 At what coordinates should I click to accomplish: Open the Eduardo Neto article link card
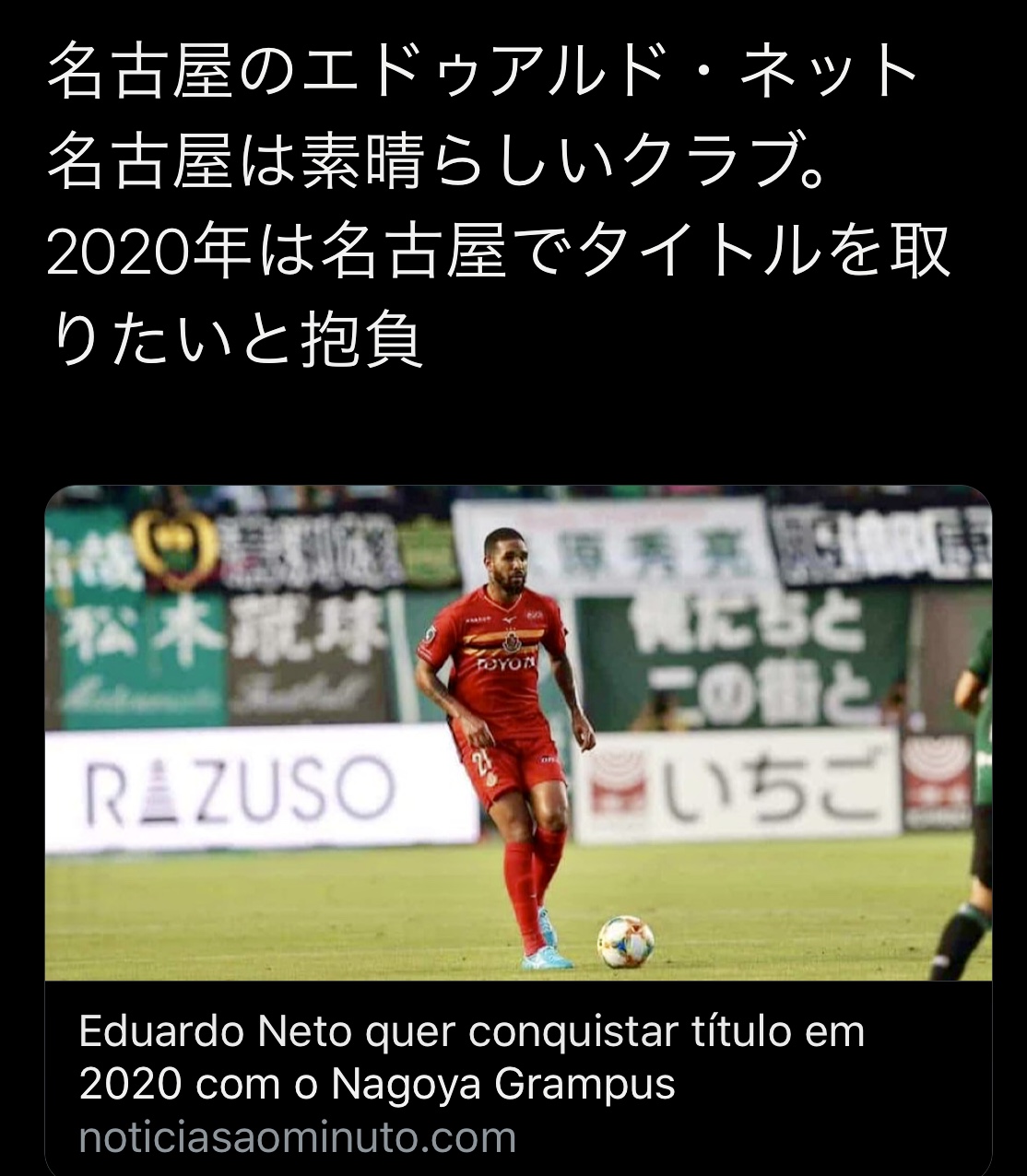[471, 1057]
